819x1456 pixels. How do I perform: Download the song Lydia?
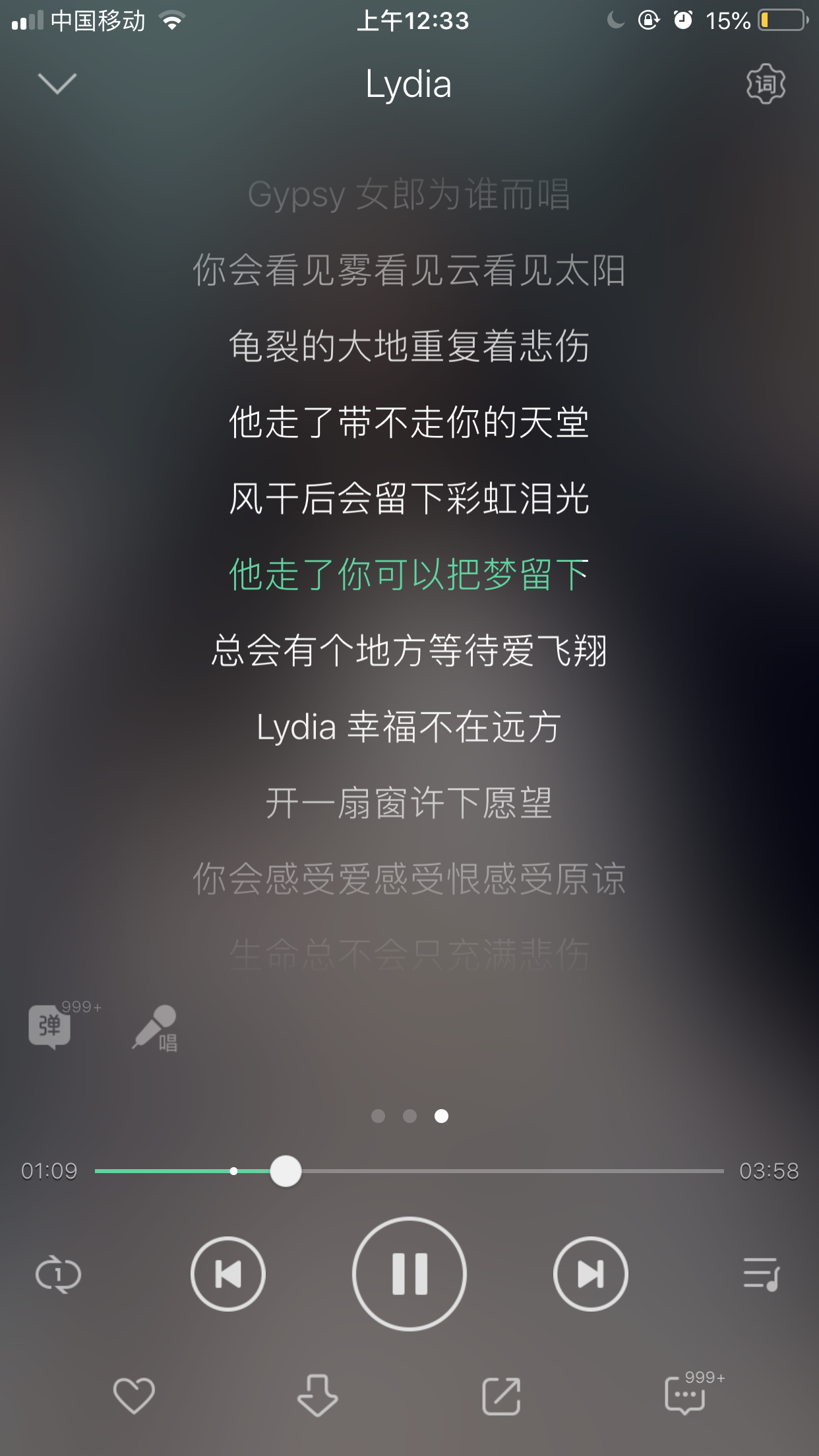point(317,1395)
